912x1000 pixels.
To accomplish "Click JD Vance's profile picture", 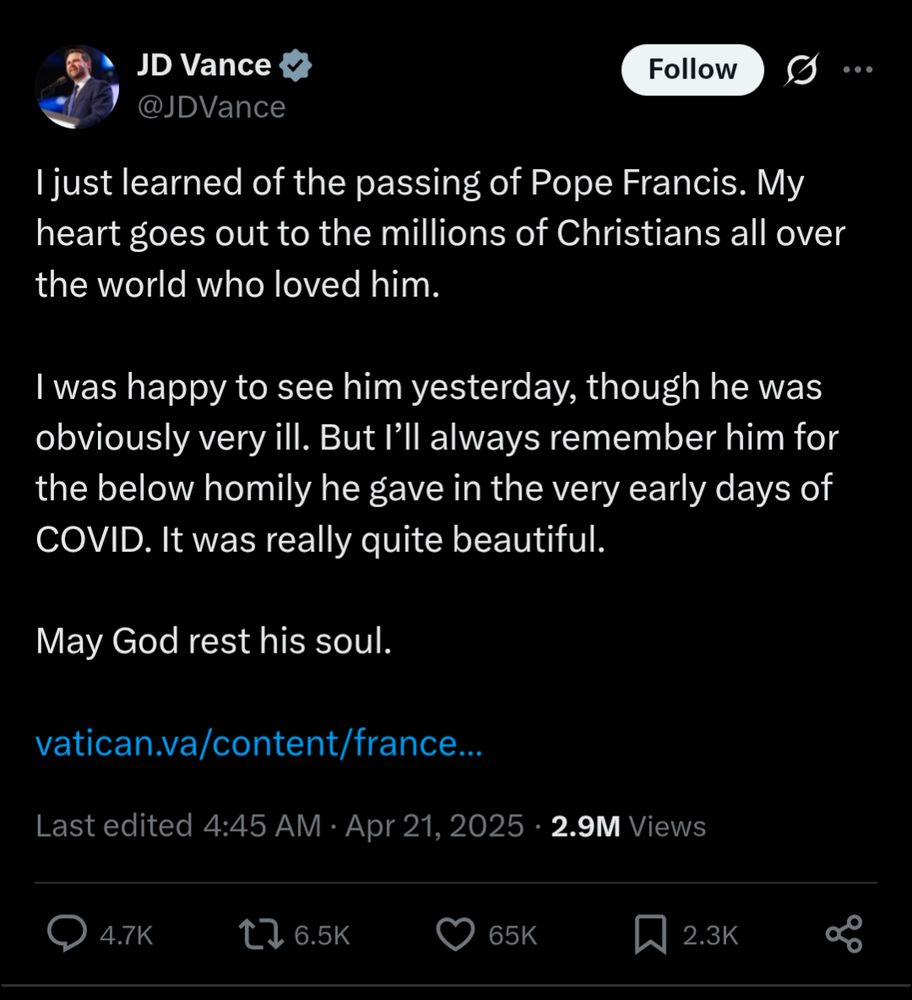I will click(78, 84).
